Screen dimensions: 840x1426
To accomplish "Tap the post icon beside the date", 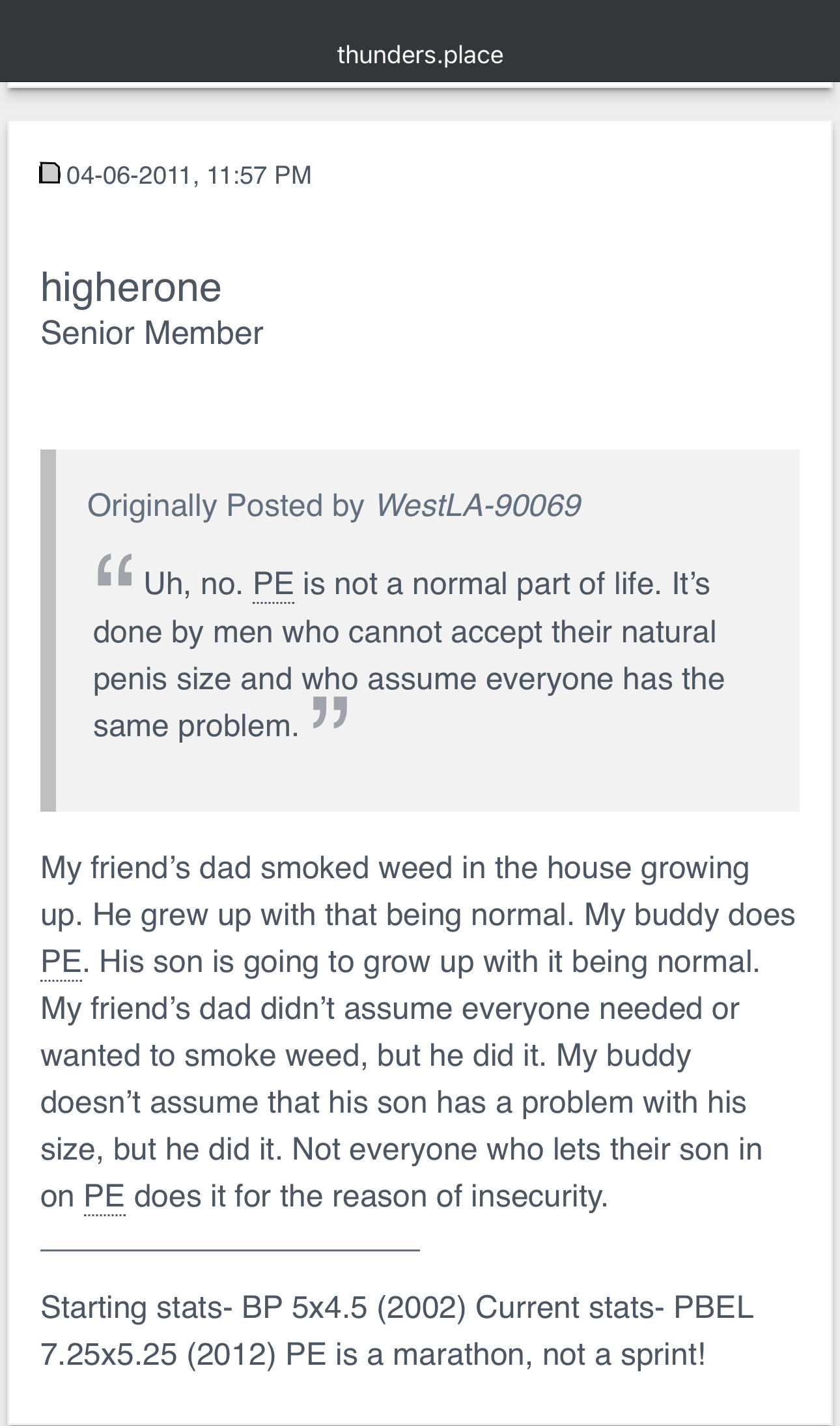I will coord(50,173).
